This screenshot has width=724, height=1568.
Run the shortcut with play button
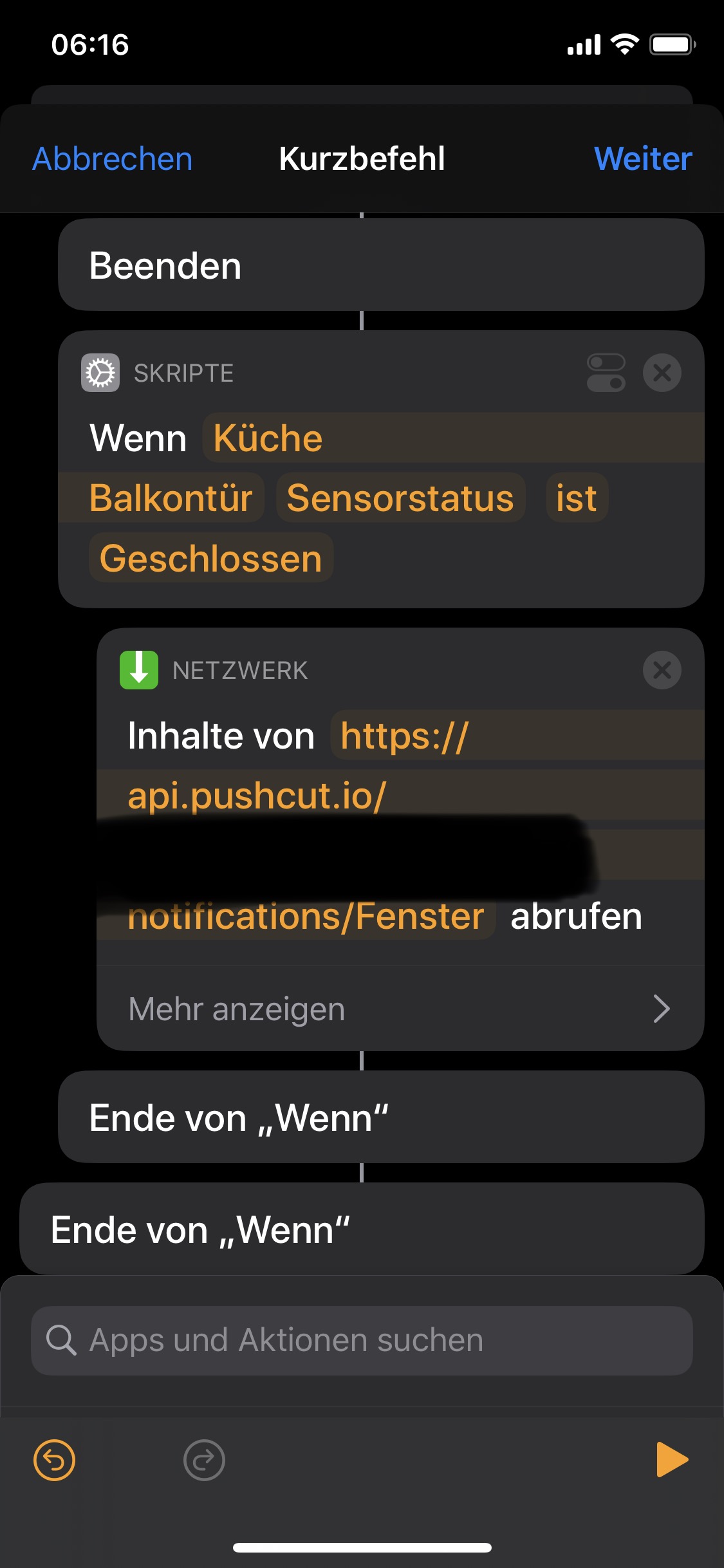[x=671, y=1460]
